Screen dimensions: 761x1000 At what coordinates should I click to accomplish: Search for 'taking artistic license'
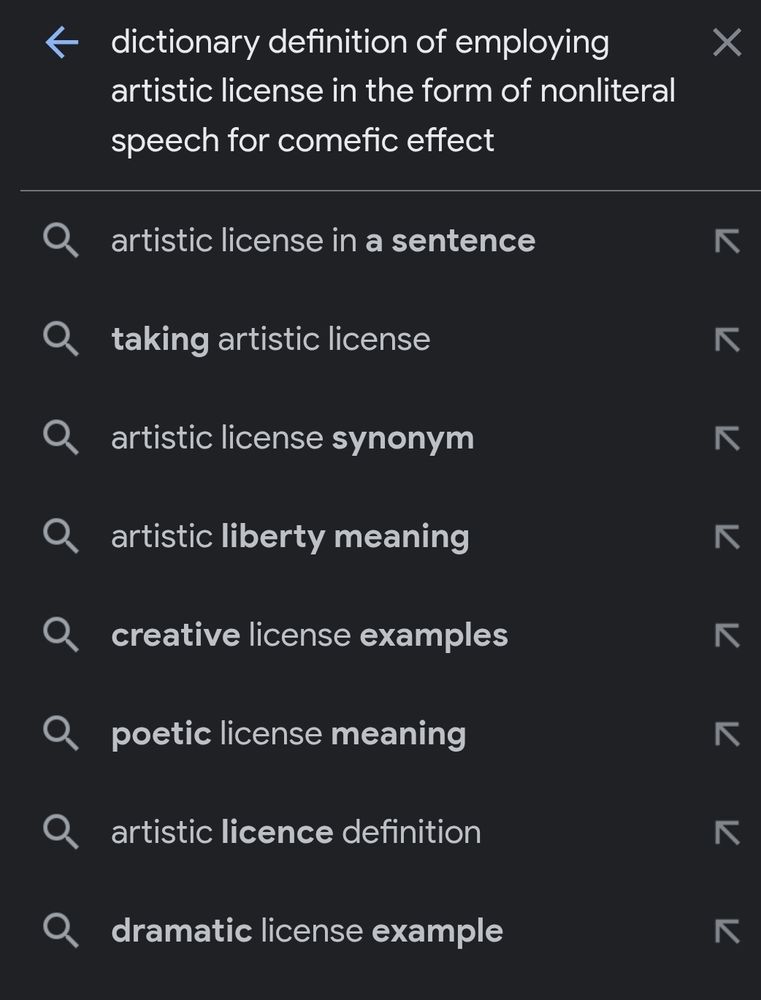click(271, 338)
